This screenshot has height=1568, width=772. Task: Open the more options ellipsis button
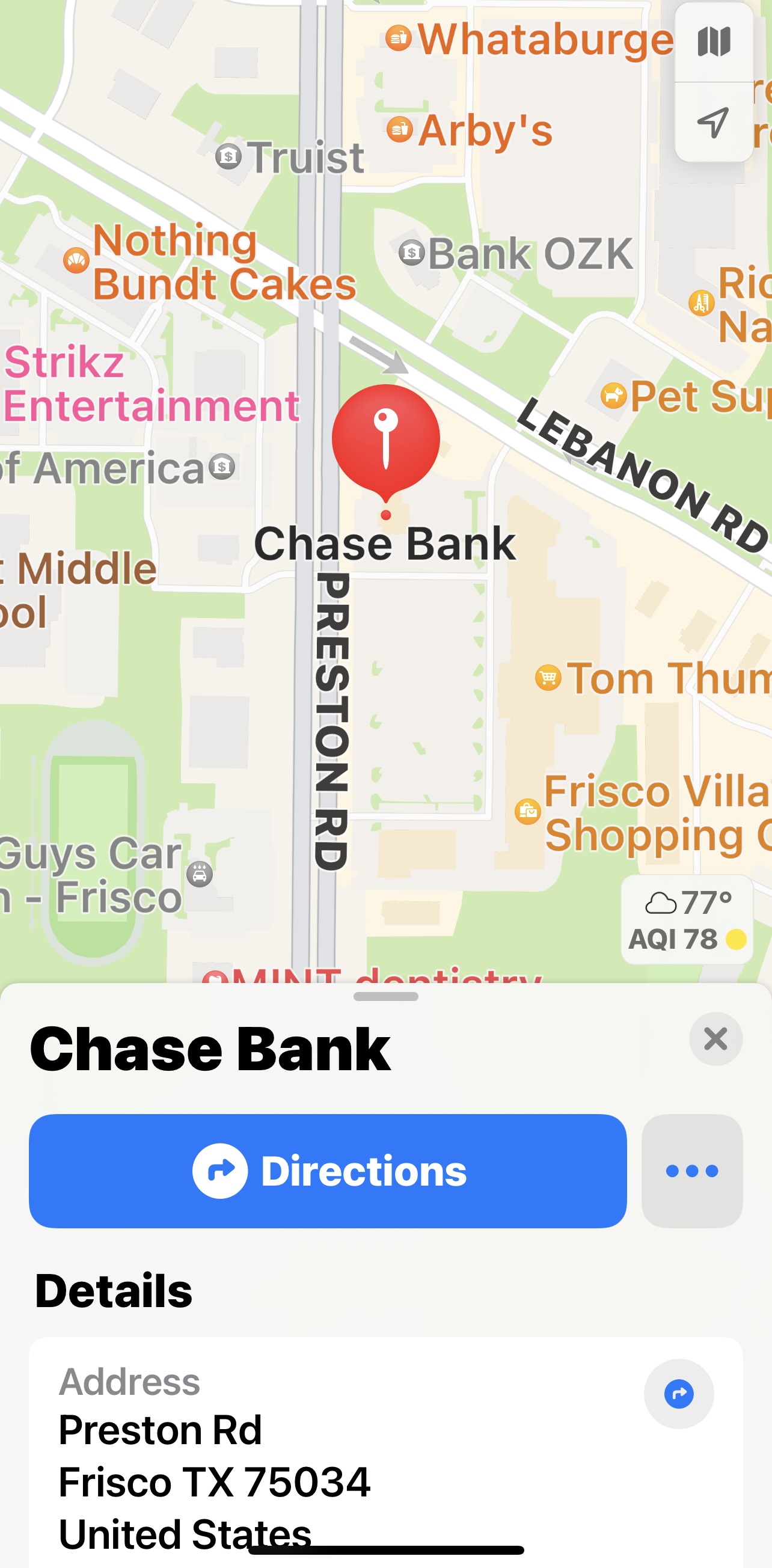tap(691, 1171)
